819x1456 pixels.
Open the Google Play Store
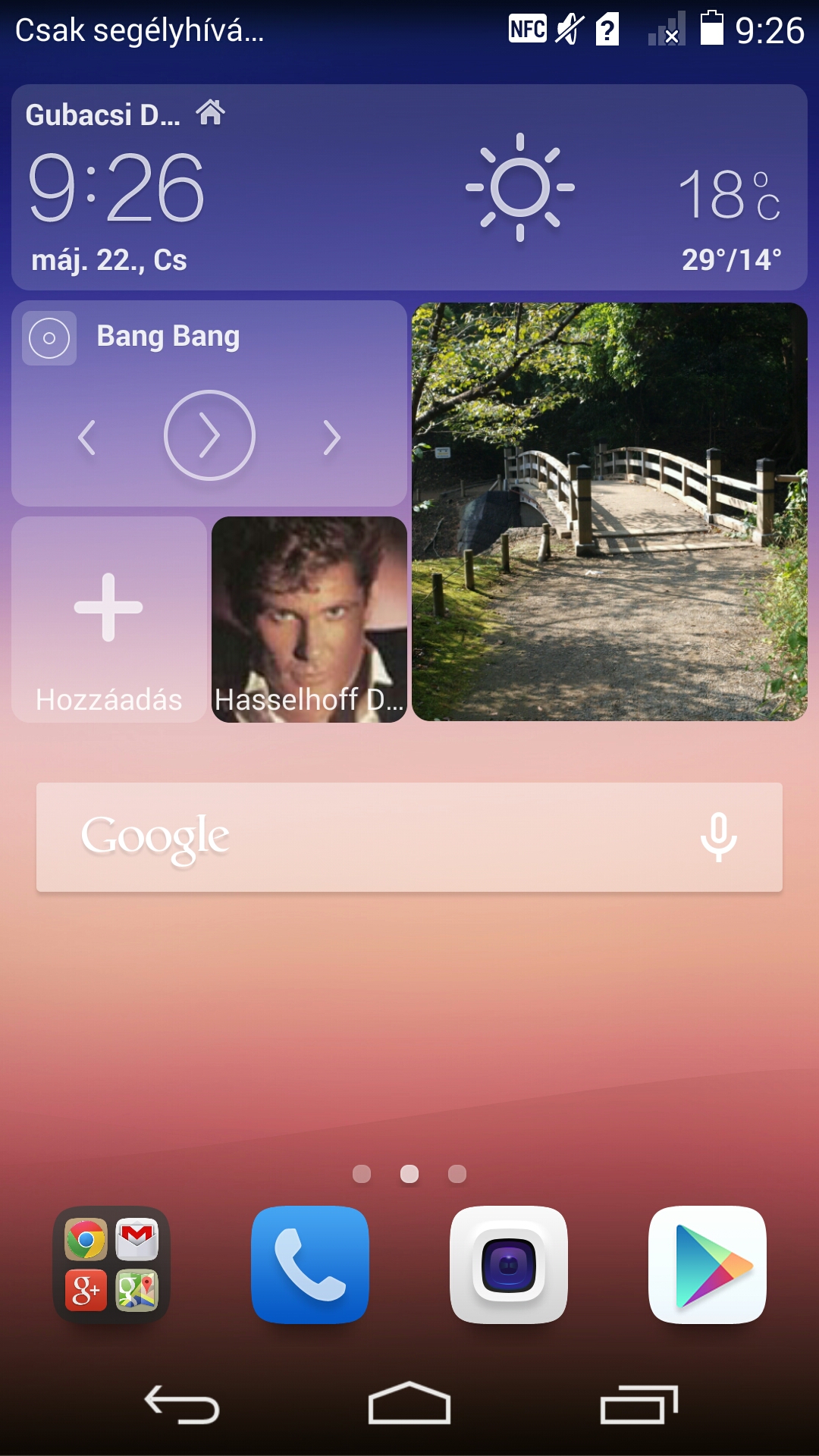pos(708,1265)
